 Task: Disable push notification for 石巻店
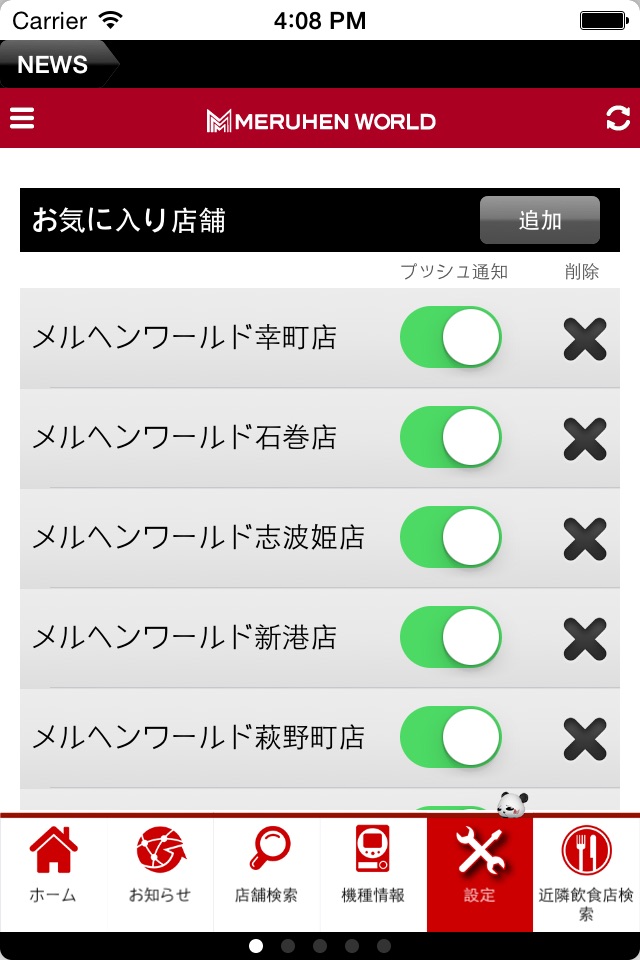[451, 438]
